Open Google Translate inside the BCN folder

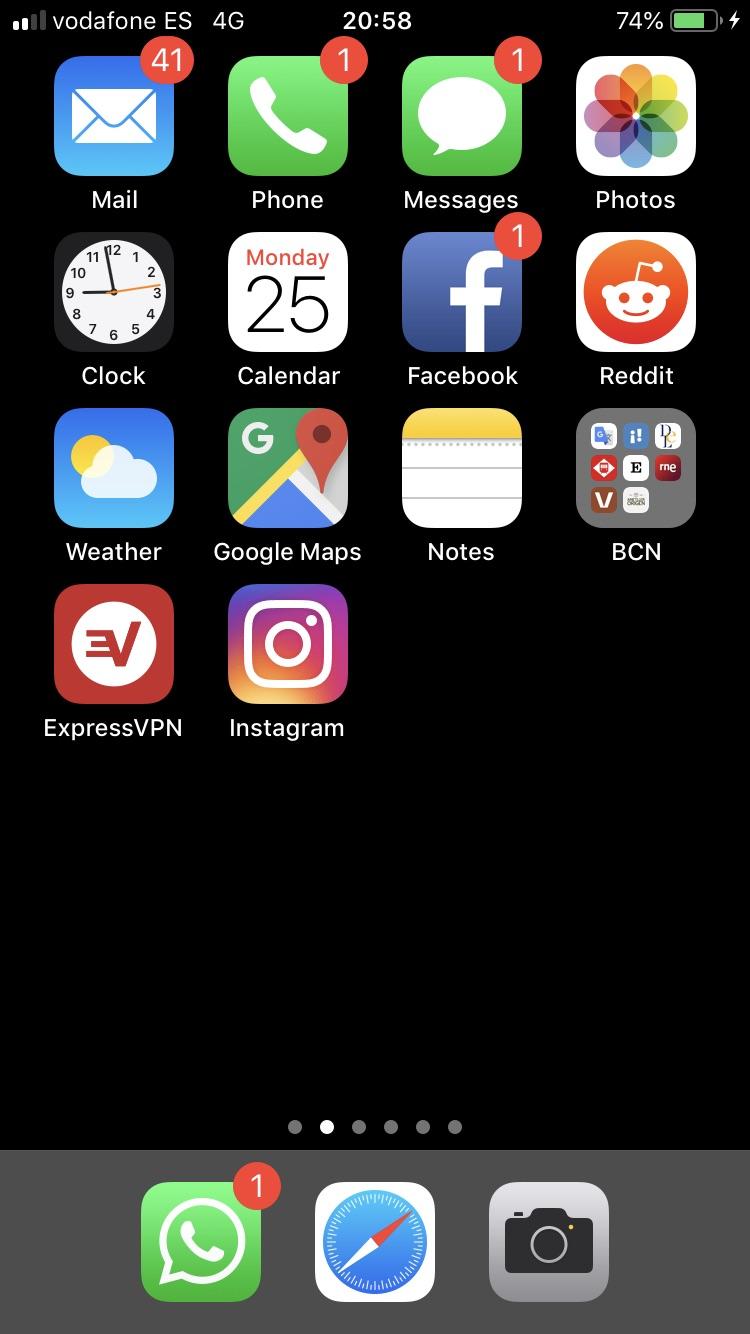(602, 435)
